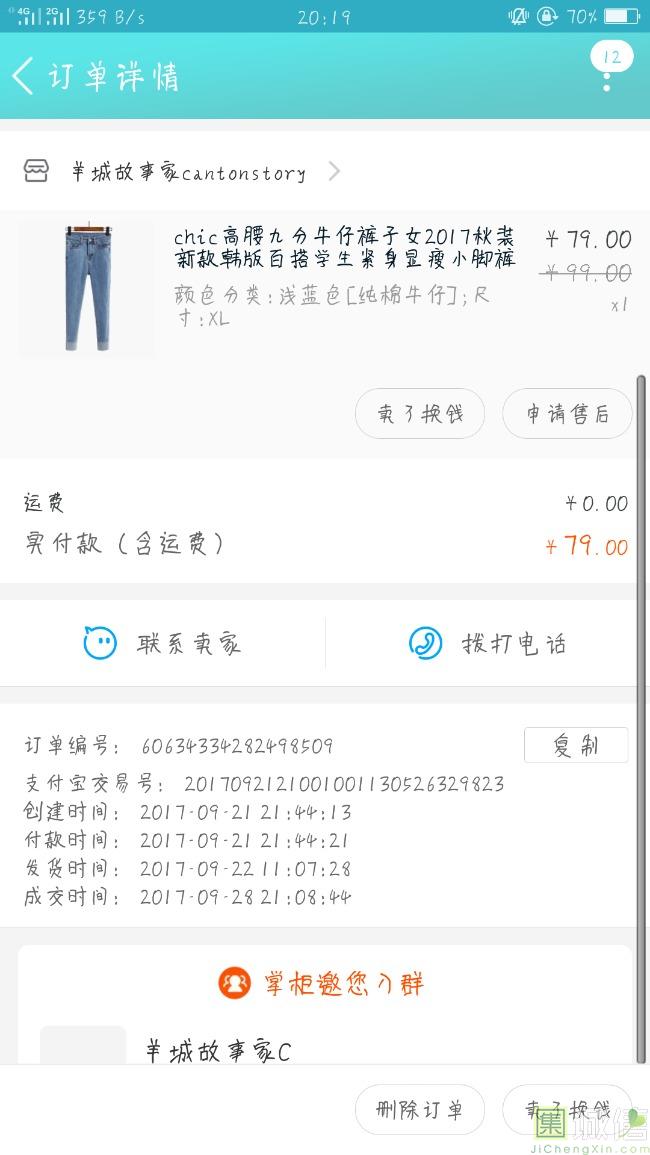
Task: Request after-sales service via 申请售后
Action: point(568,414)
